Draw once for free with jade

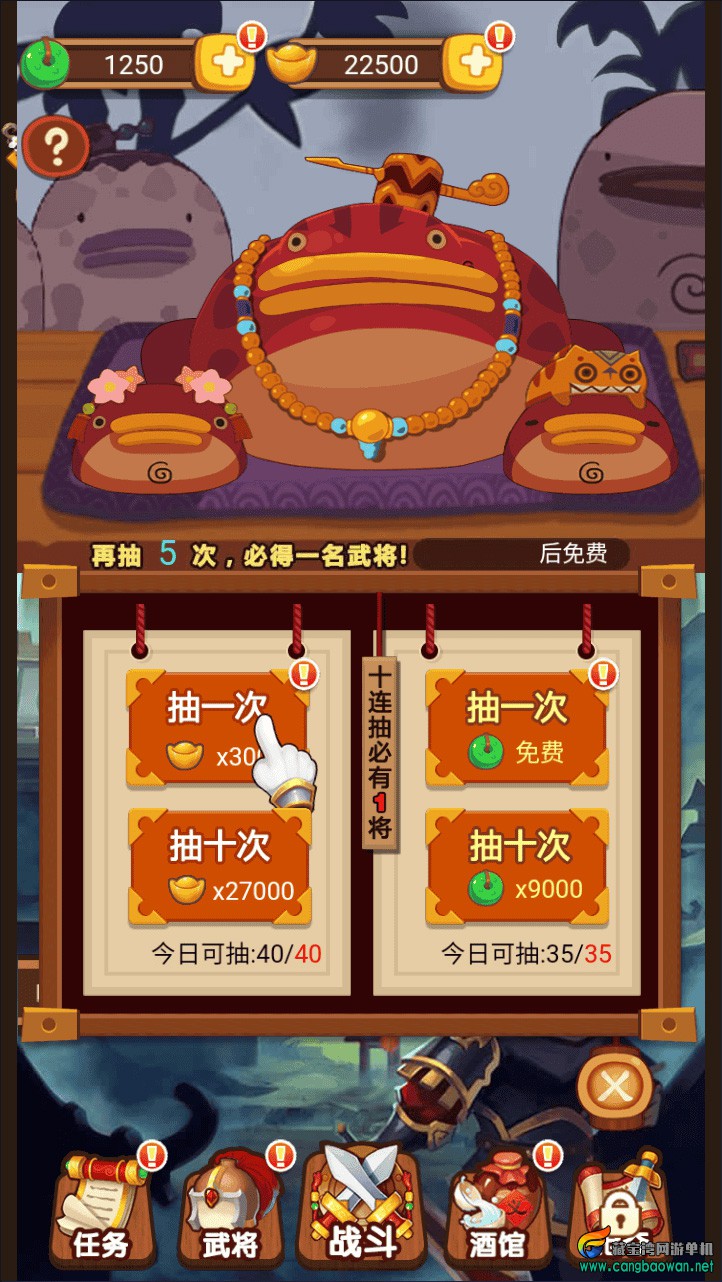tap(518, 728)
